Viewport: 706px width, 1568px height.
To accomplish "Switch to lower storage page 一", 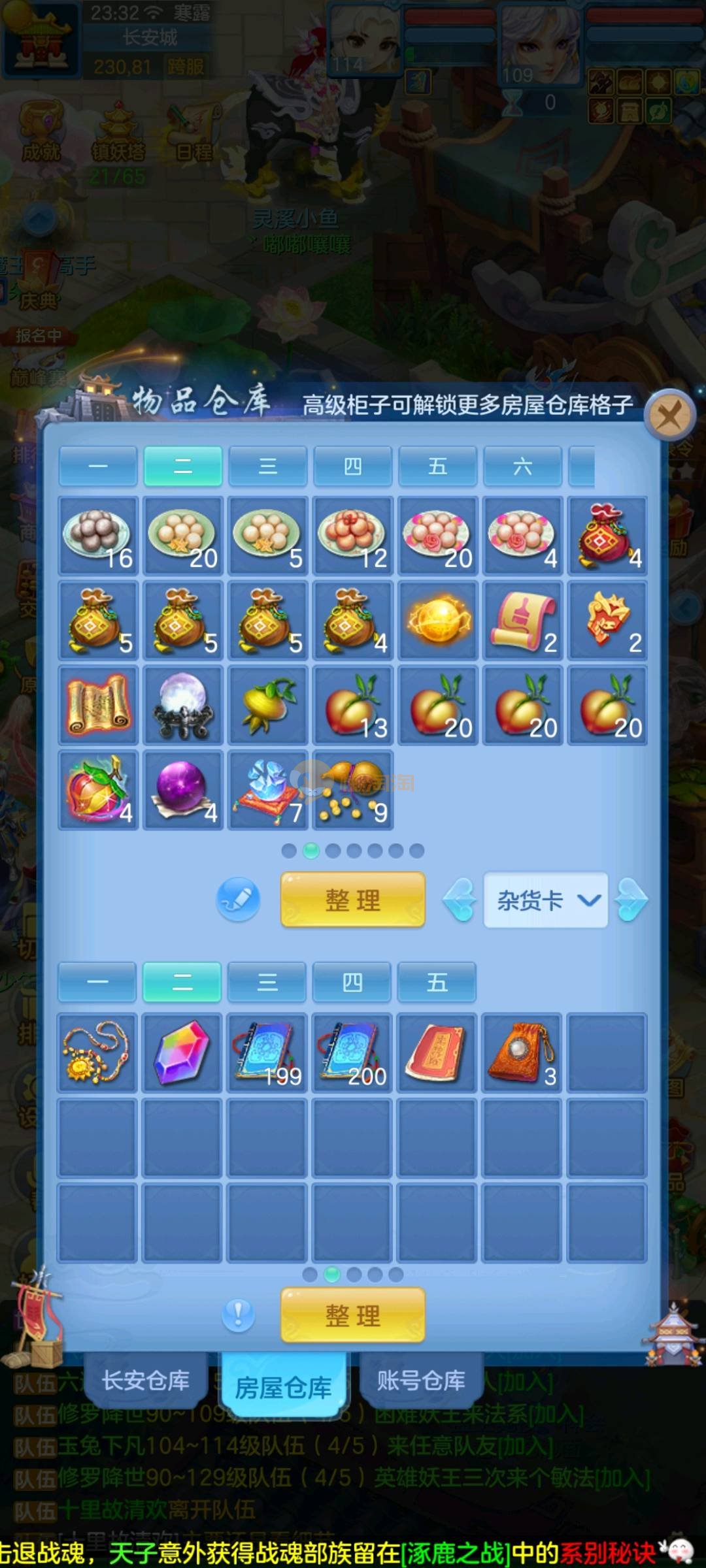I will 97,982.
